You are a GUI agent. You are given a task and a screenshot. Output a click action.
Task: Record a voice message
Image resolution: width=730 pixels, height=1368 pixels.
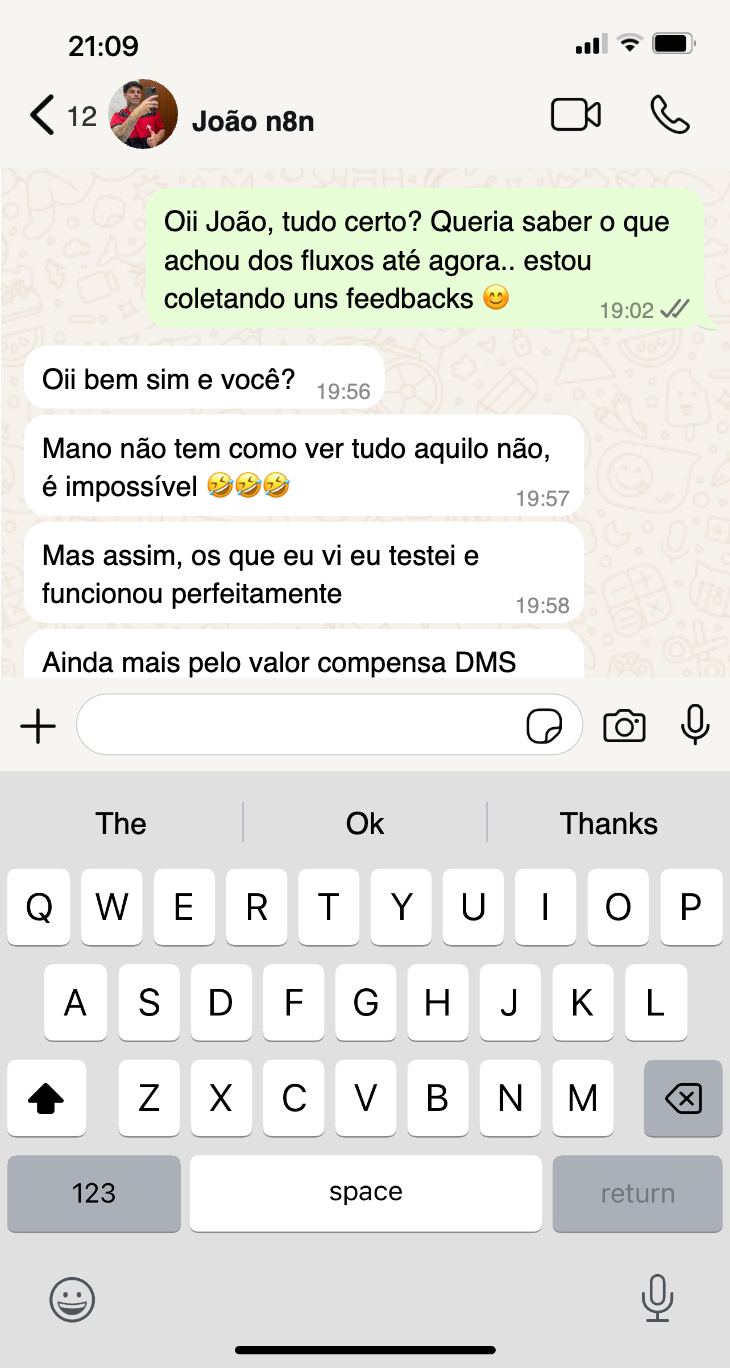click(694, 725)
